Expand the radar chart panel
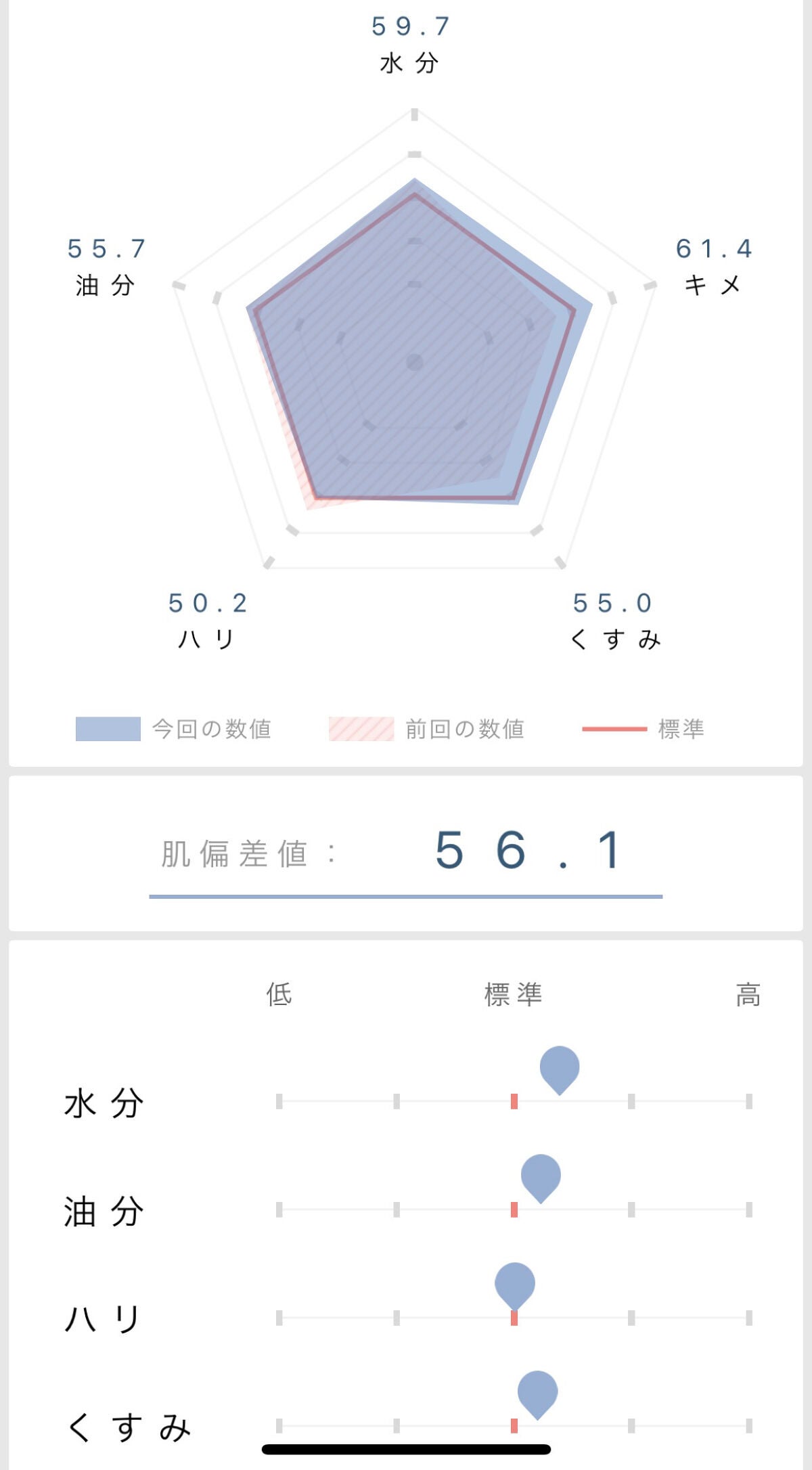This screenshot has height=1470, width=812. pos(406,379)
